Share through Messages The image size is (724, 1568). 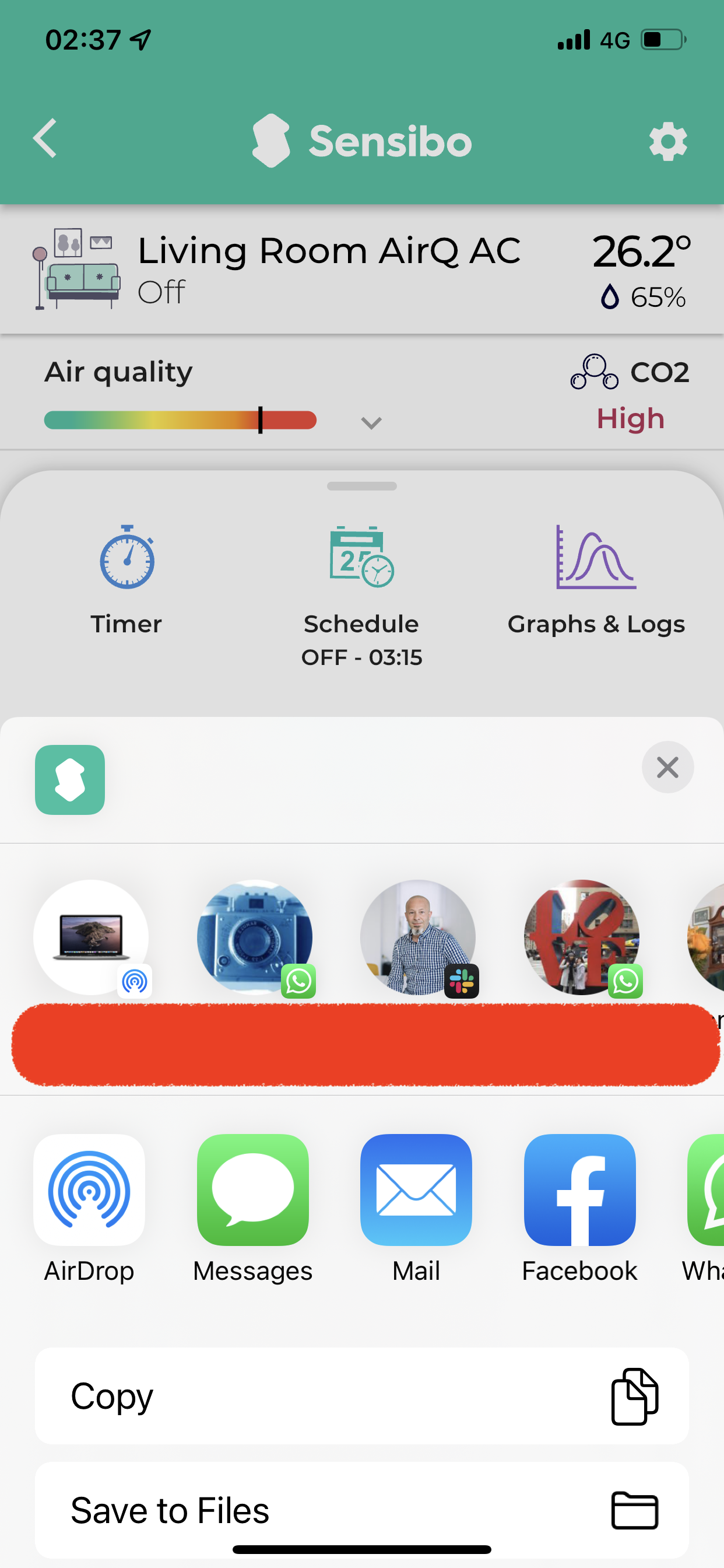[252, 1189]
